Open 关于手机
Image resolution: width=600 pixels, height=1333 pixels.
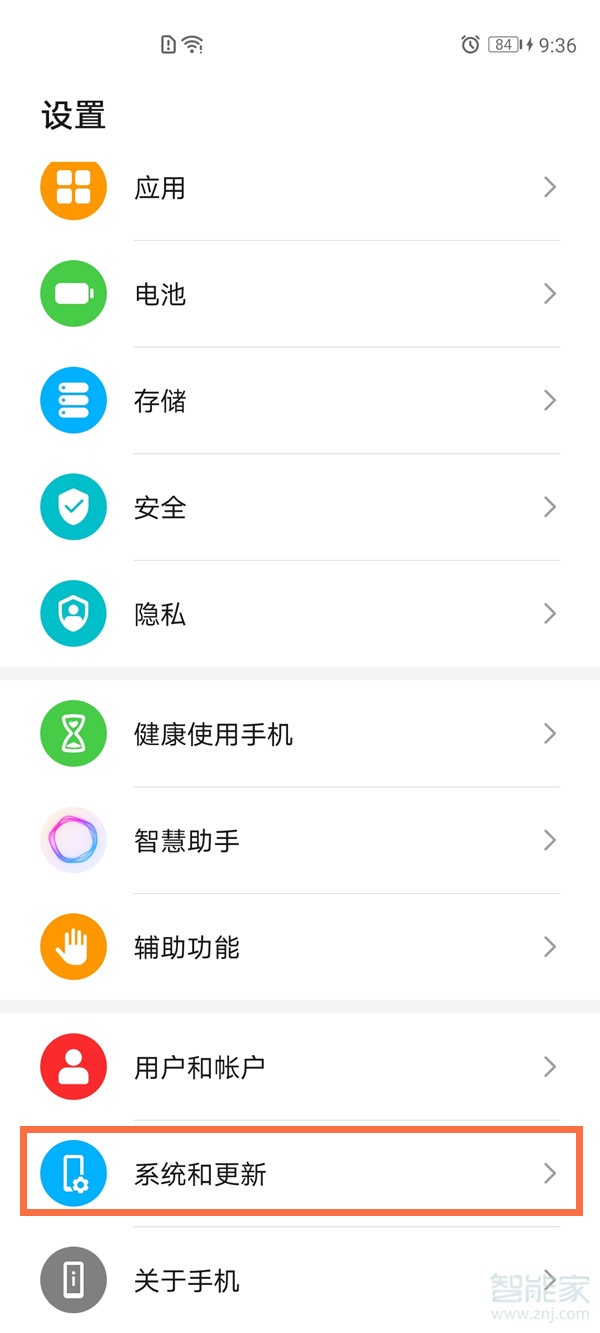[x=300, y=1280]
